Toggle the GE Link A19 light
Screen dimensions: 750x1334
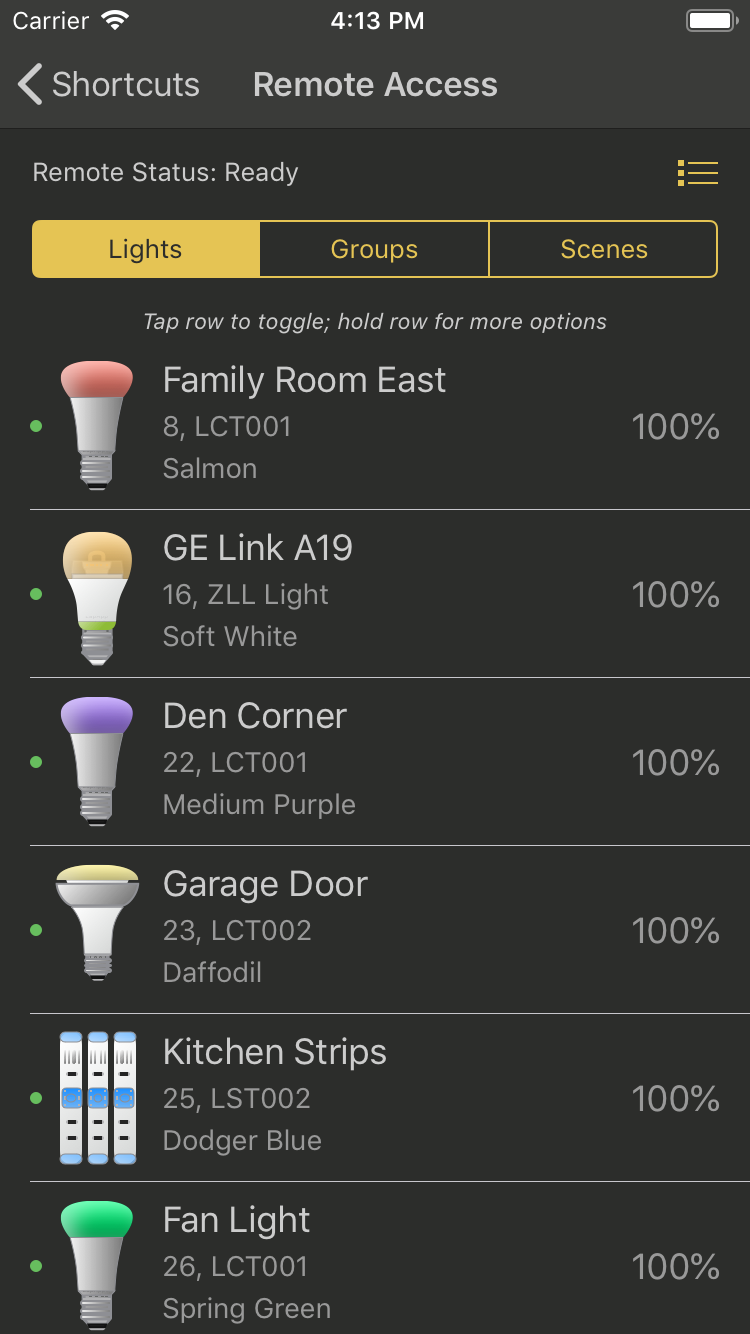click(x=375, y=594)
